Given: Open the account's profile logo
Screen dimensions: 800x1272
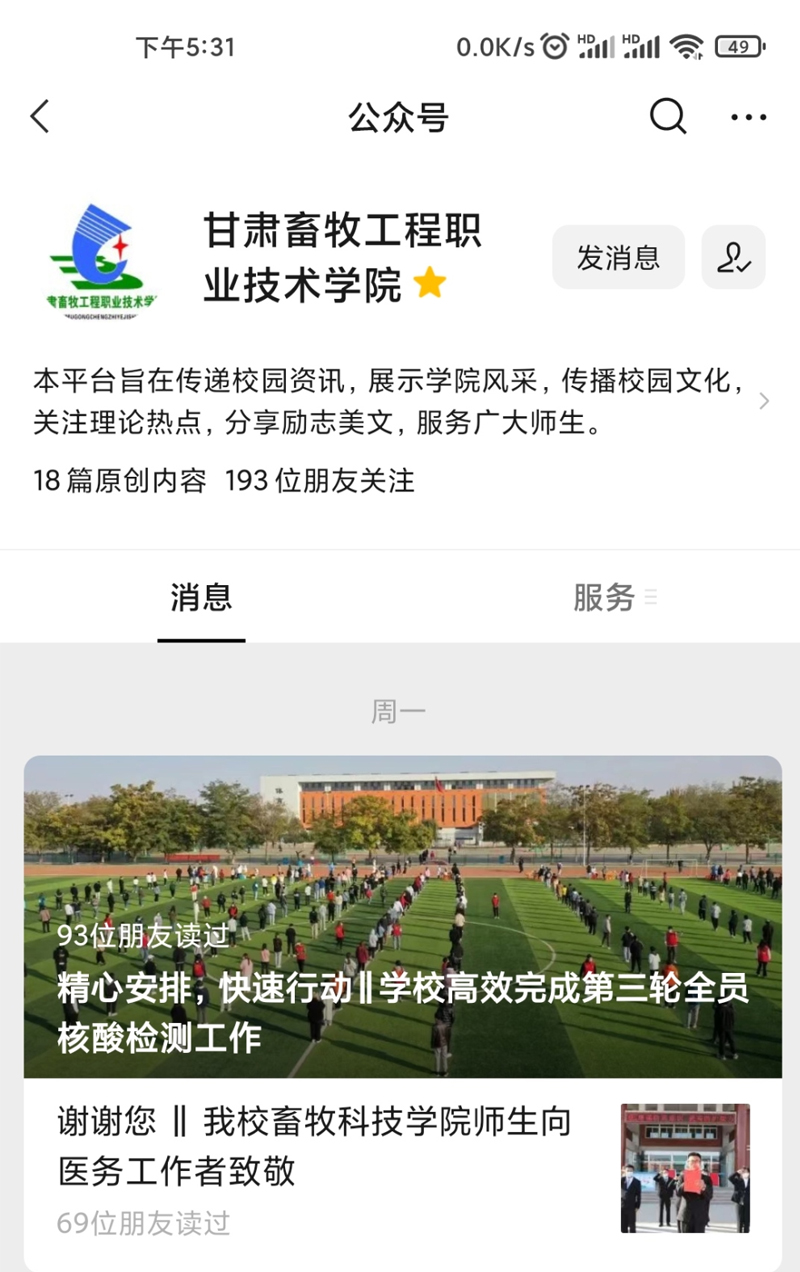Looking at the screenshot, I should point(103,260).
